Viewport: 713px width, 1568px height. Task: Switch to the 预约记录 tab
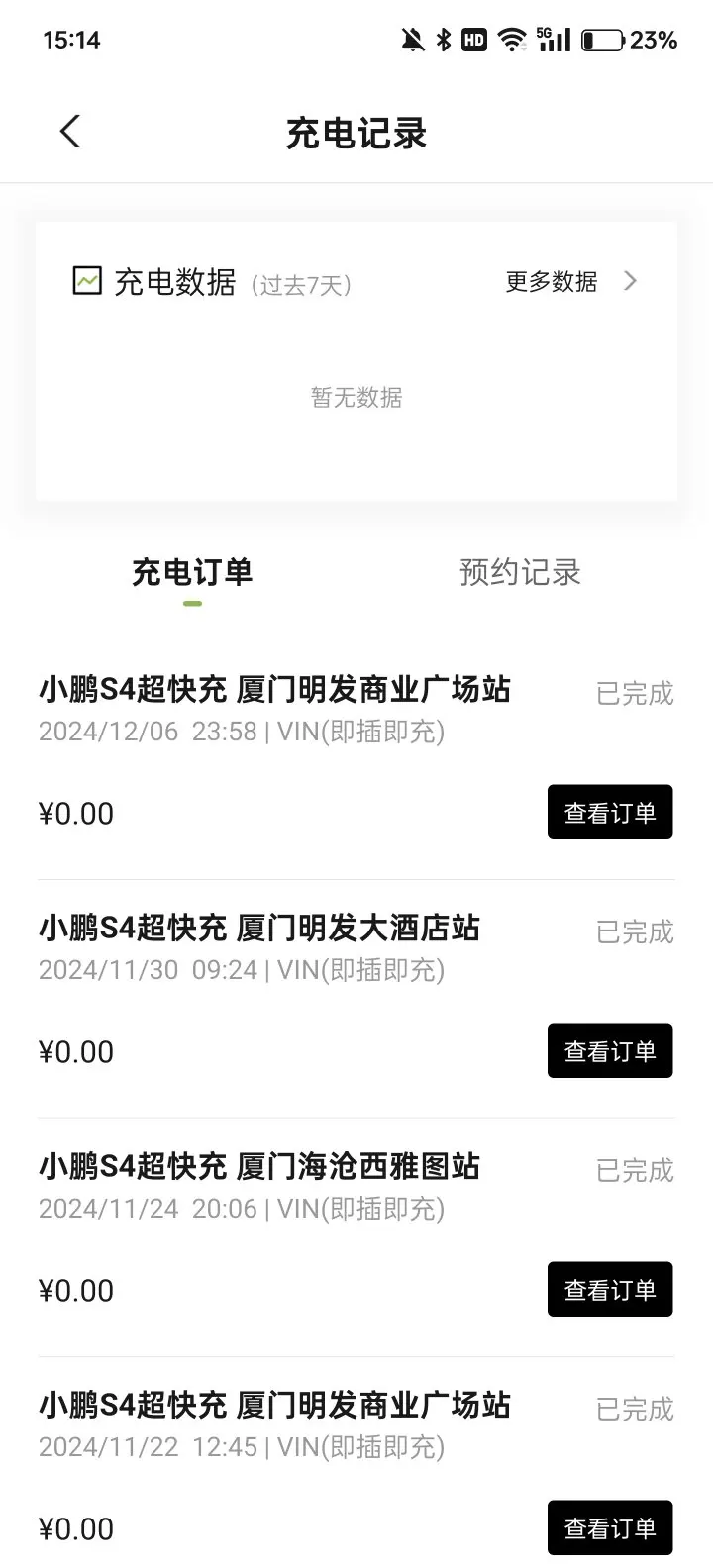tap(520, 572)
